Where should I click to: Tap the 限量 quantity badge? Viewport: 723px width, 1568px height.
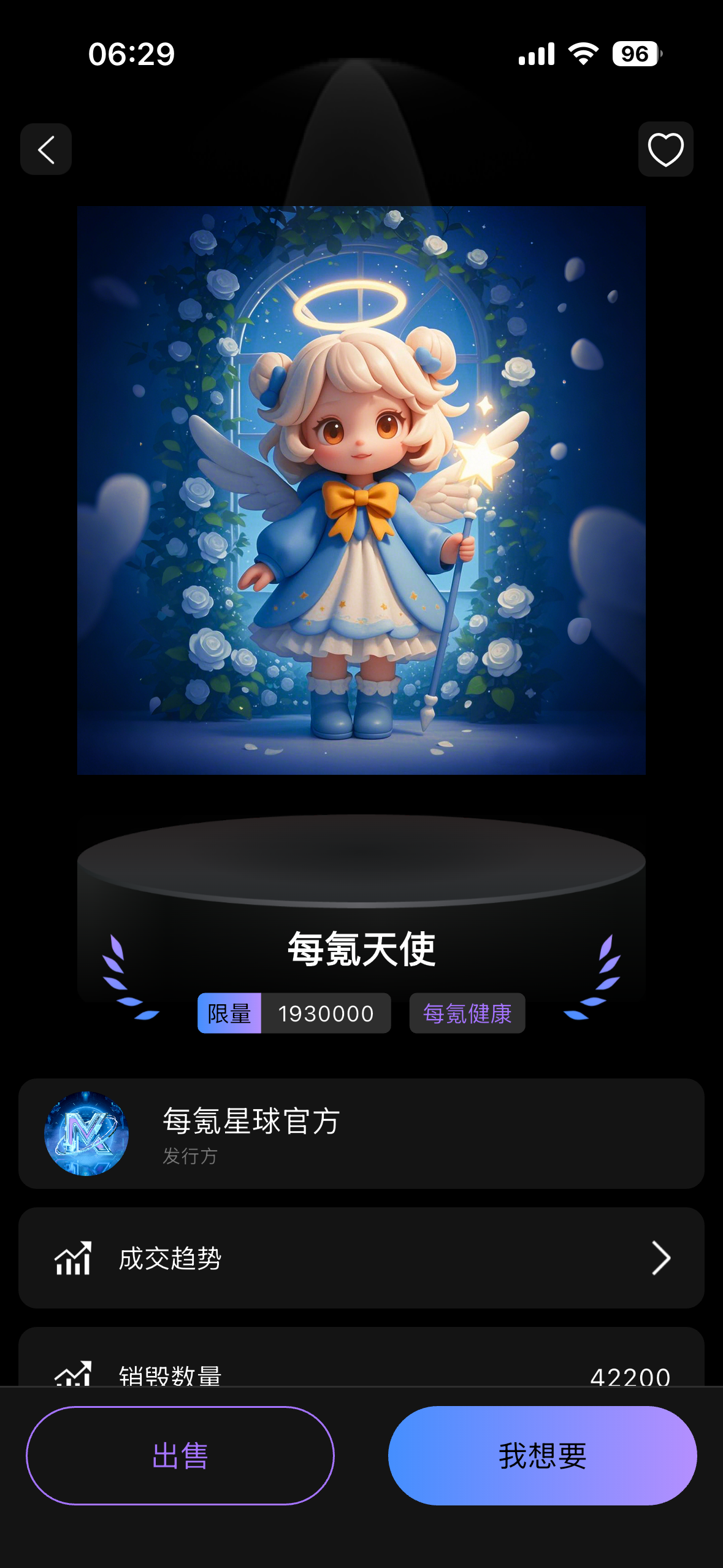tap(229, 1013)
